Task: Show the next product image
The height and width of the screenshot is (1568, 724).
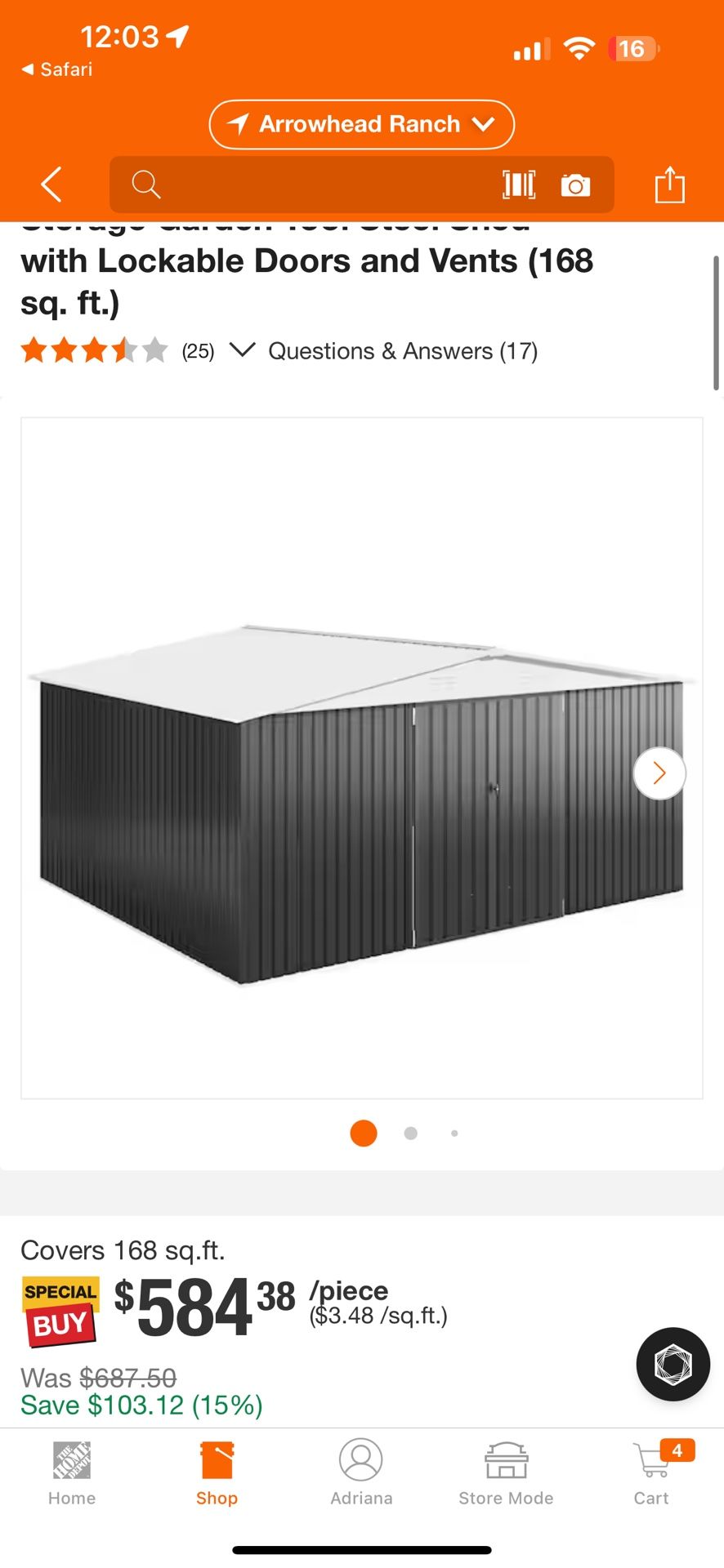Action: click(659, 773)
